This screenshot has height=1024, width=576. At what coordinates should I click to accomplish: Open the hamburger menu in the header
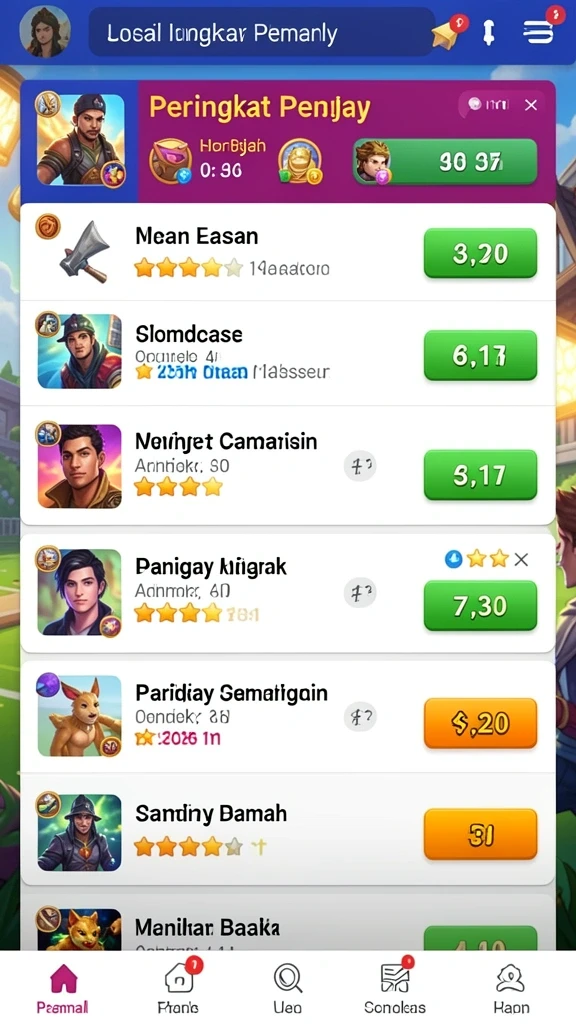(x=540, y=30)
